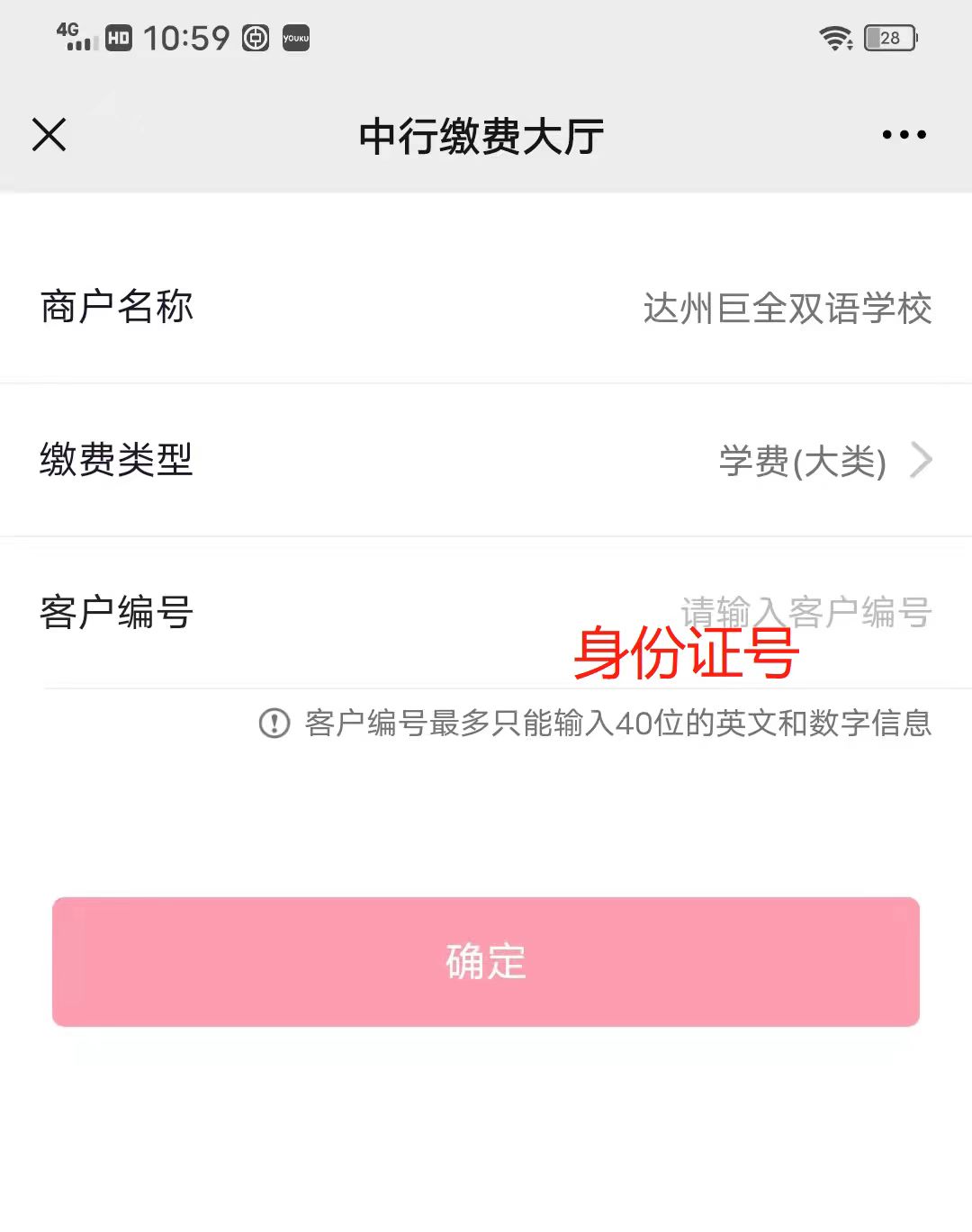Close the 中行缴费大厅 page
Screen dimensions: 972x1232
click(x=49, y=135)
